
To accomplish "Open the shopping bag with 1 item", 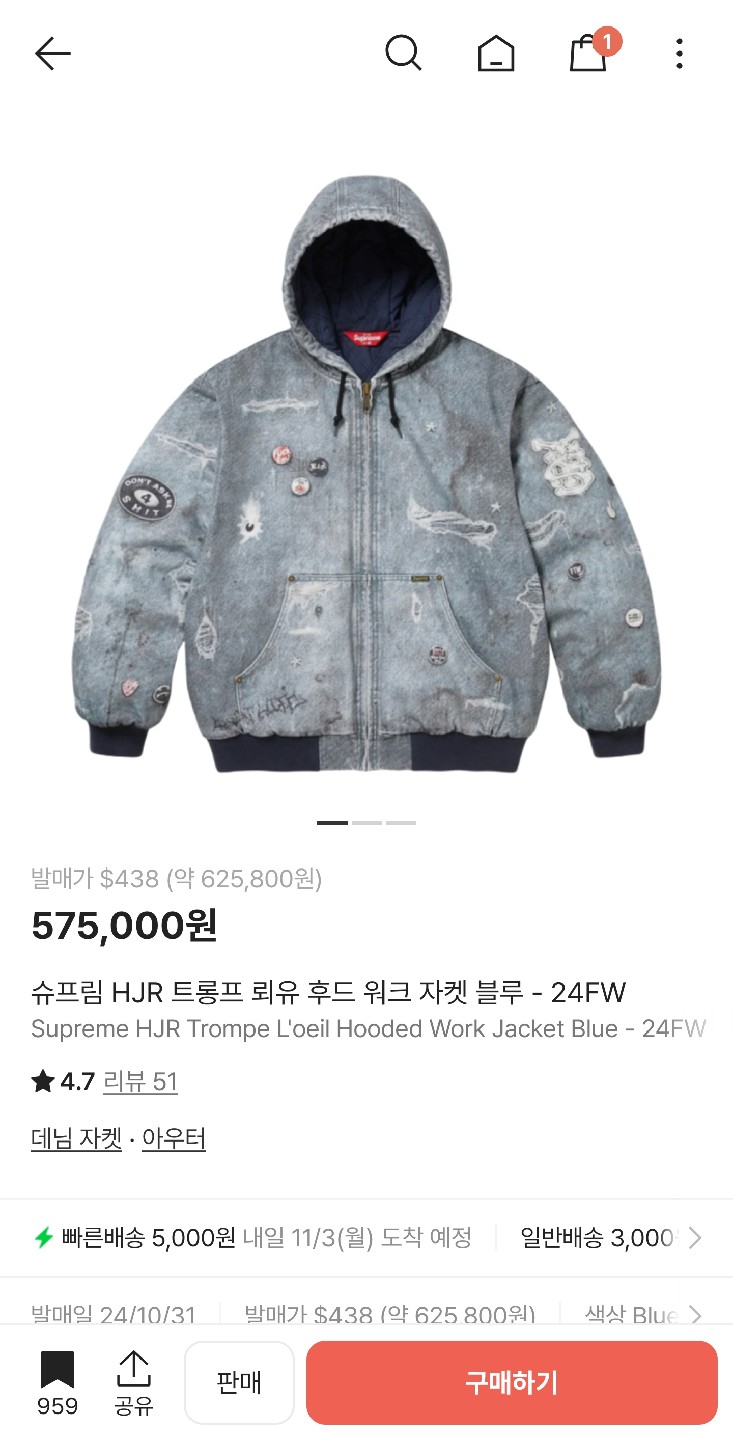I will coord(587,53).
